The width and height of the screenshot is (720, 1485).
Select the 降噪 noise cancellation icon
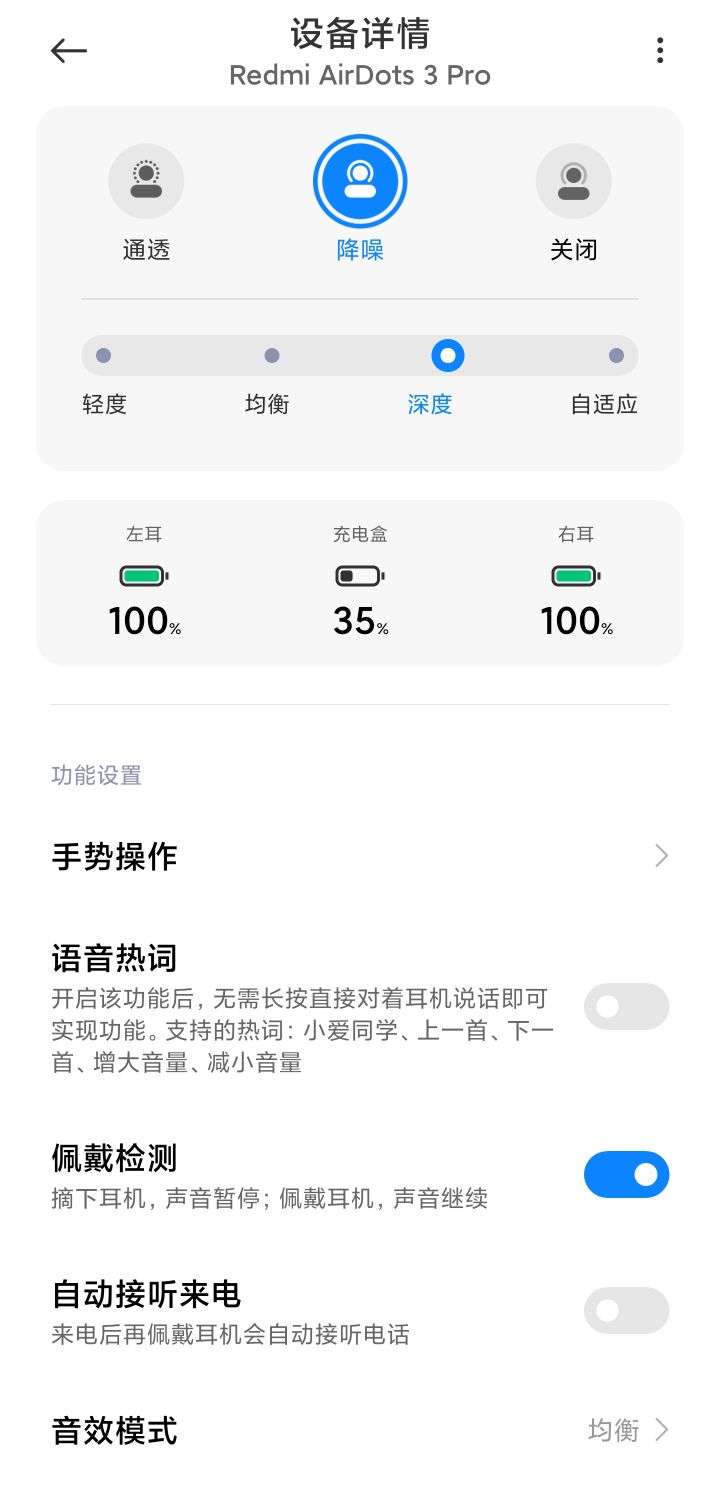(x=360, y=180)
